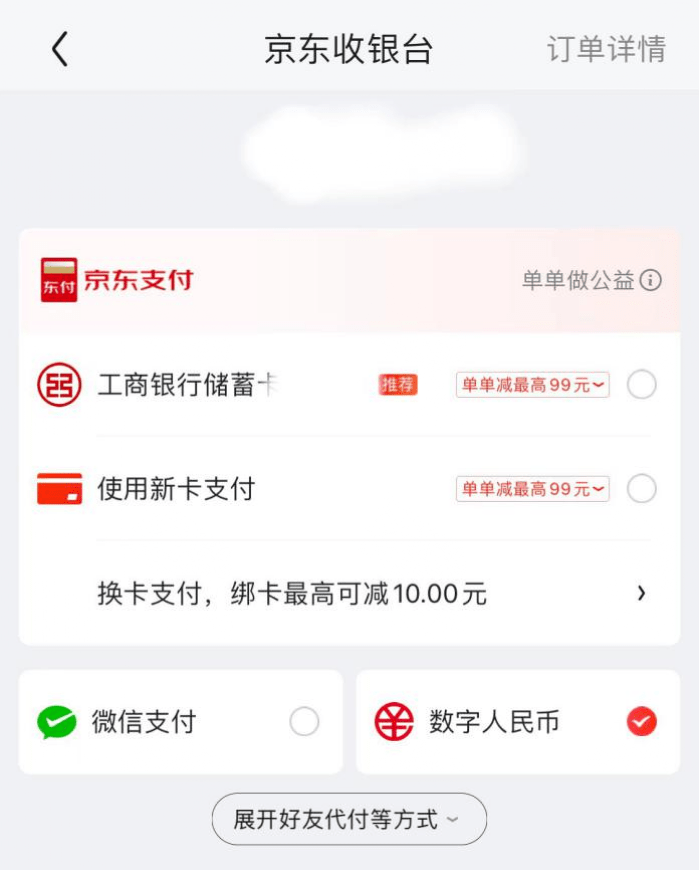Viewport: 699px width, 870px height.
Task: Open the 单单做公益 info icon
Action: pyautogui.click(x=651, y=280)
